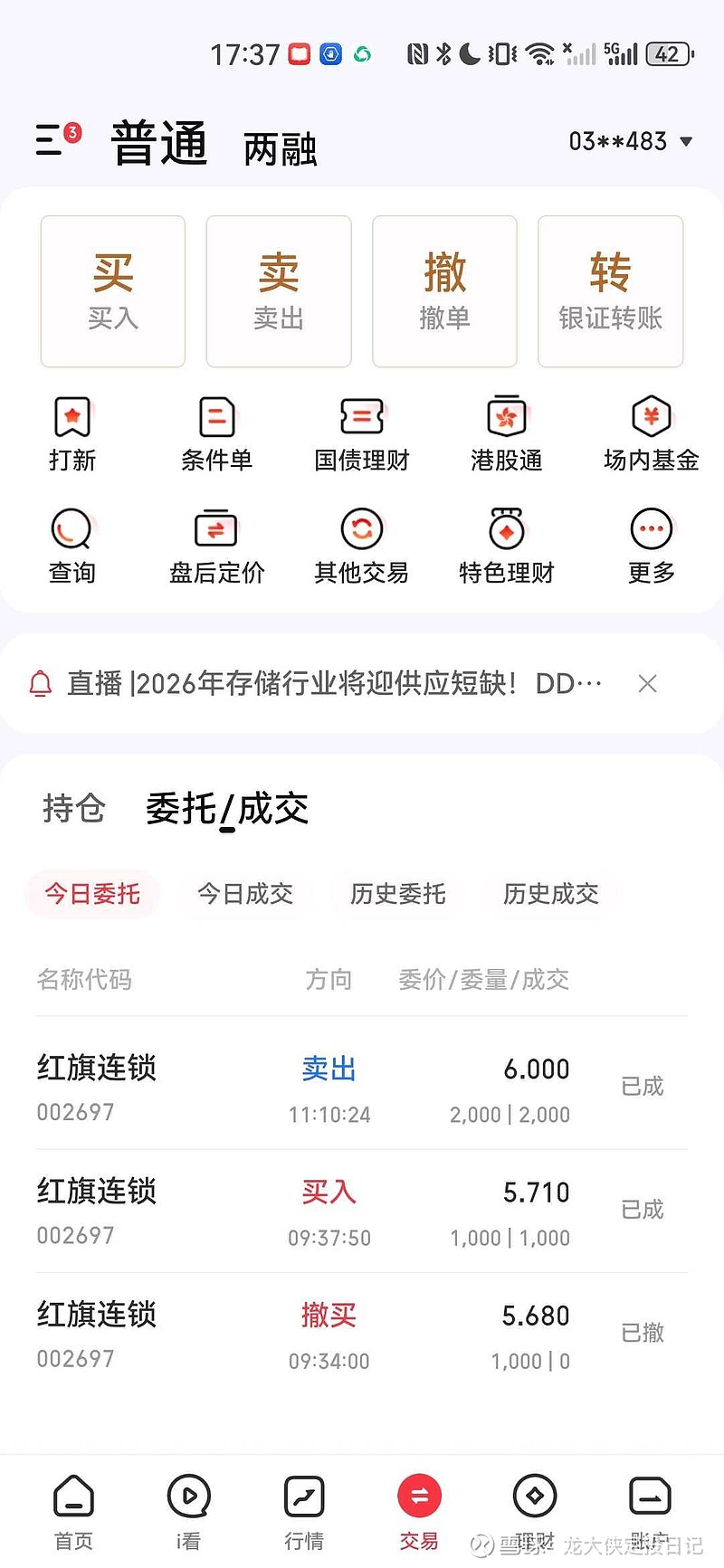Image resolution: width=724 pixels, height=1568 pixels.
Task: Select the 条件单 conditional order icon
Action: (x=216, y=434)
